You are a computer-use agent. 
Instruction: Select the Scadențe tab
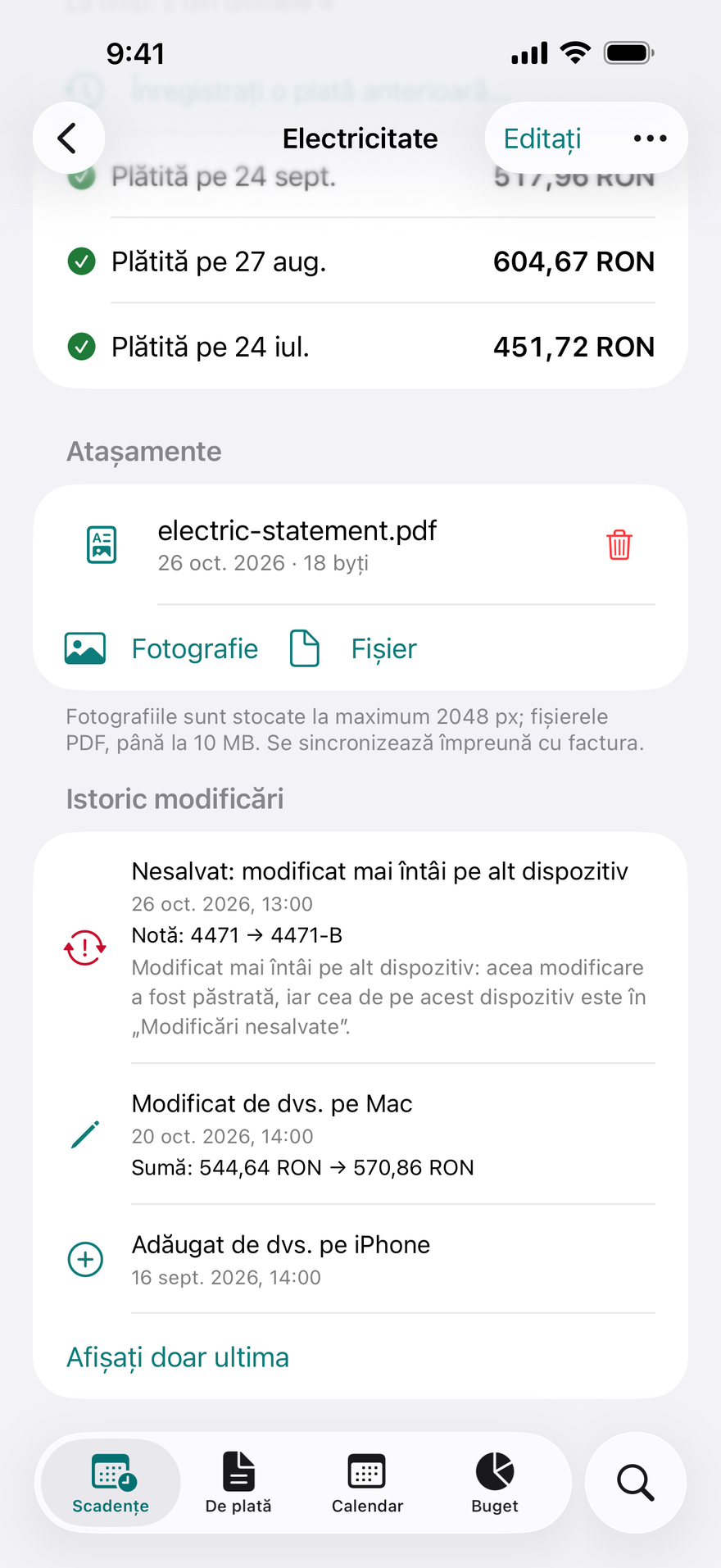point(111,1483)
